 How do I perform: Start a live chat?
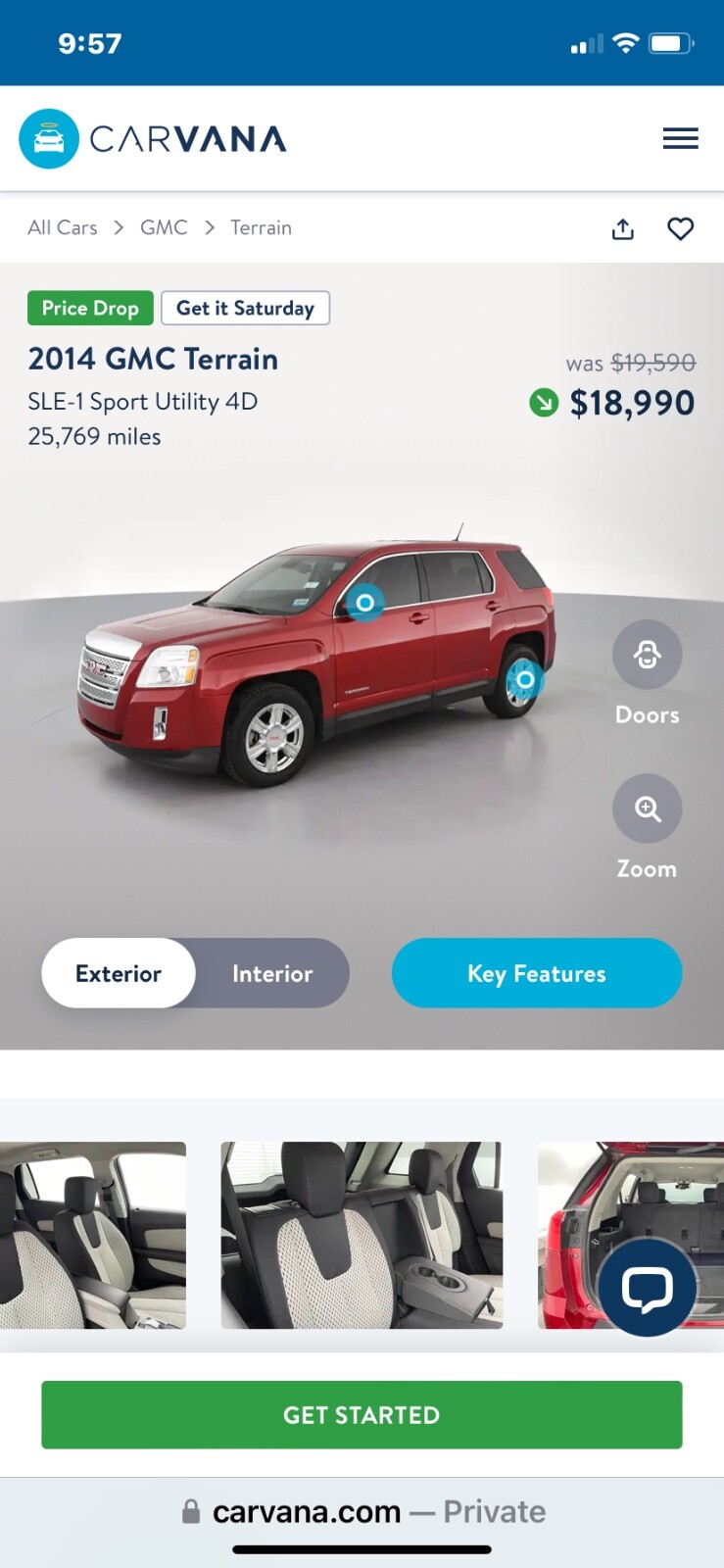pyautogui.click(x=647, y=1288)
